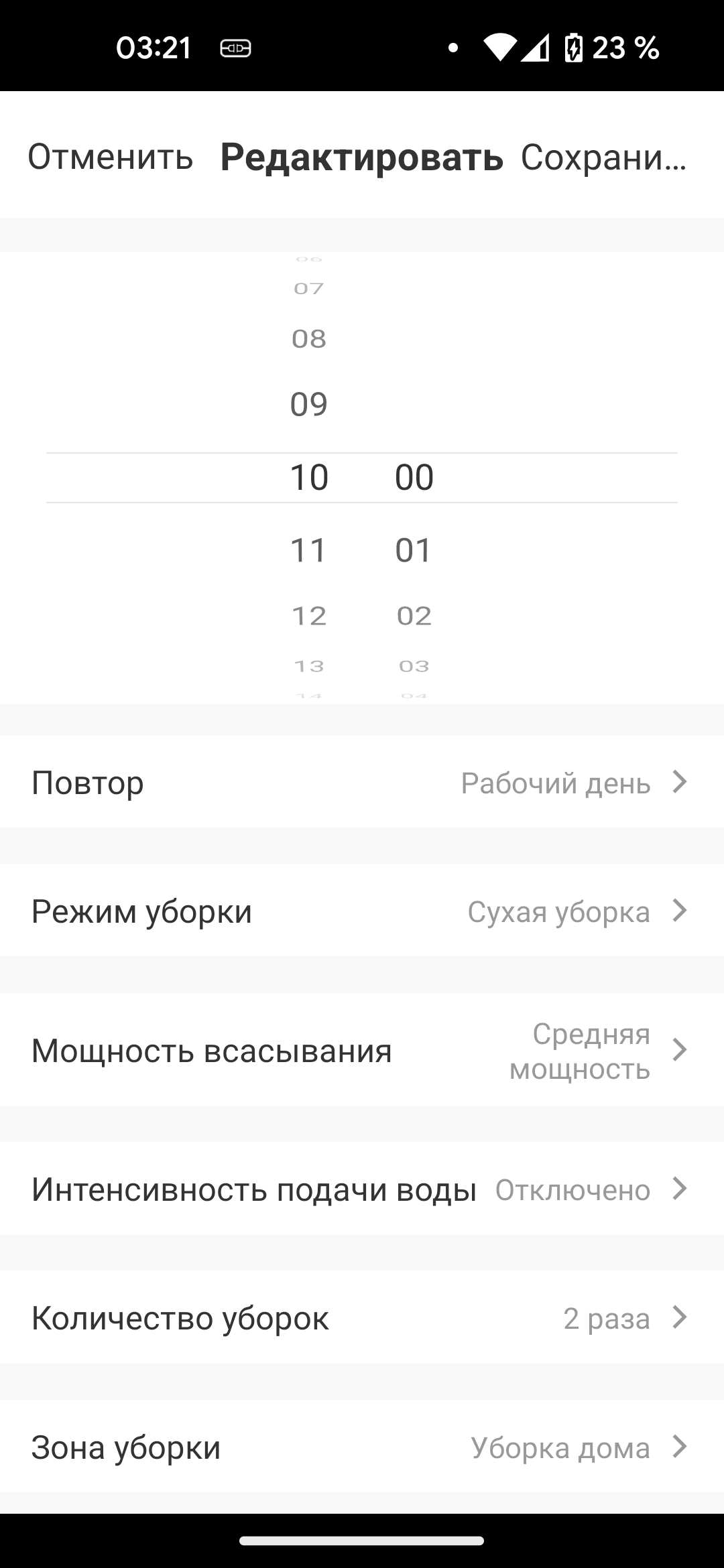Screen dimensions: 724x1568
Task: Choose hour 08 in the picker
Action: point(308,339)
